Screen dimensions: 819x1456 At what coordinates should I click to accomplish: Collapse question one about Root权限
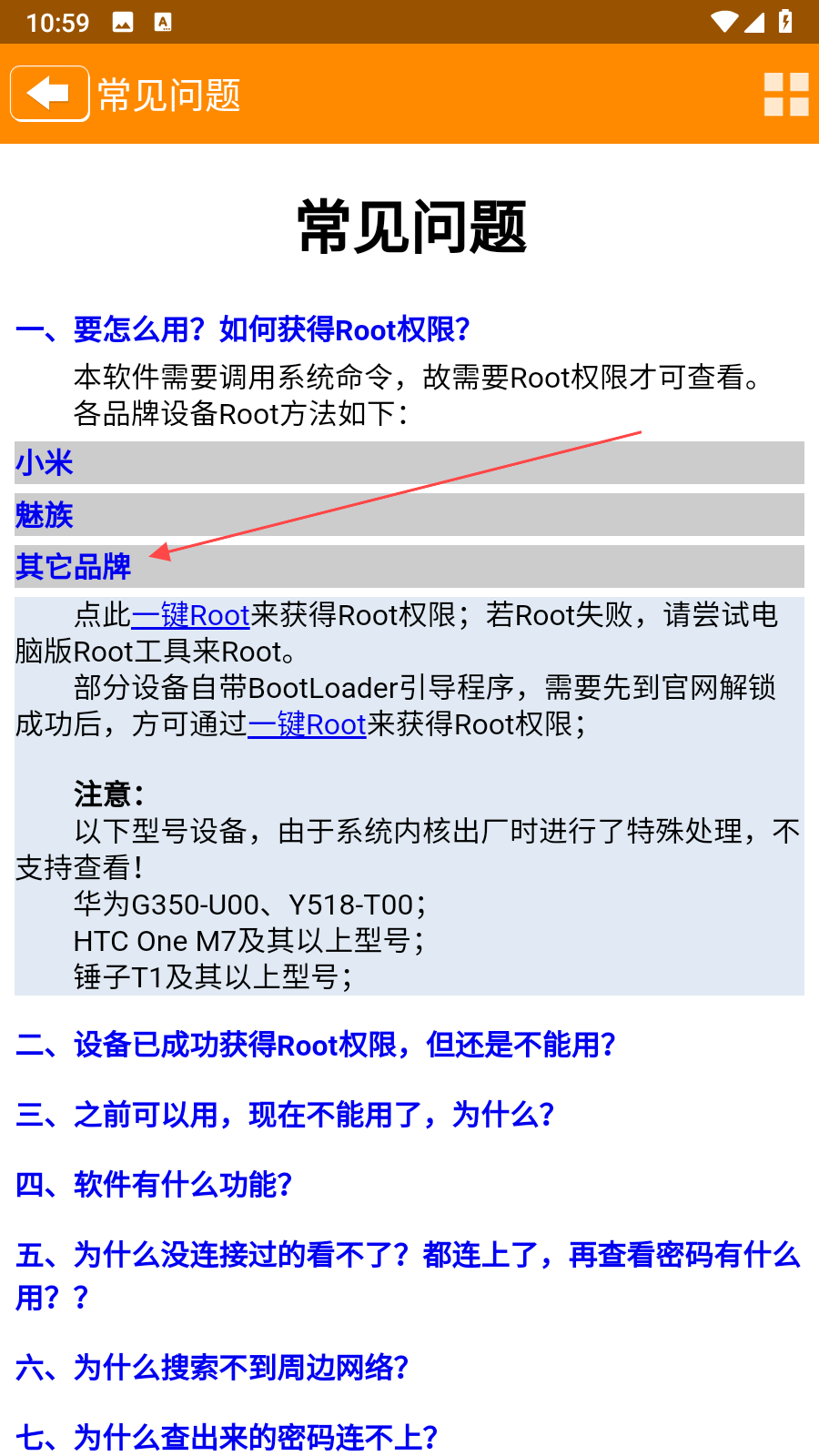[x=242, y=329]
